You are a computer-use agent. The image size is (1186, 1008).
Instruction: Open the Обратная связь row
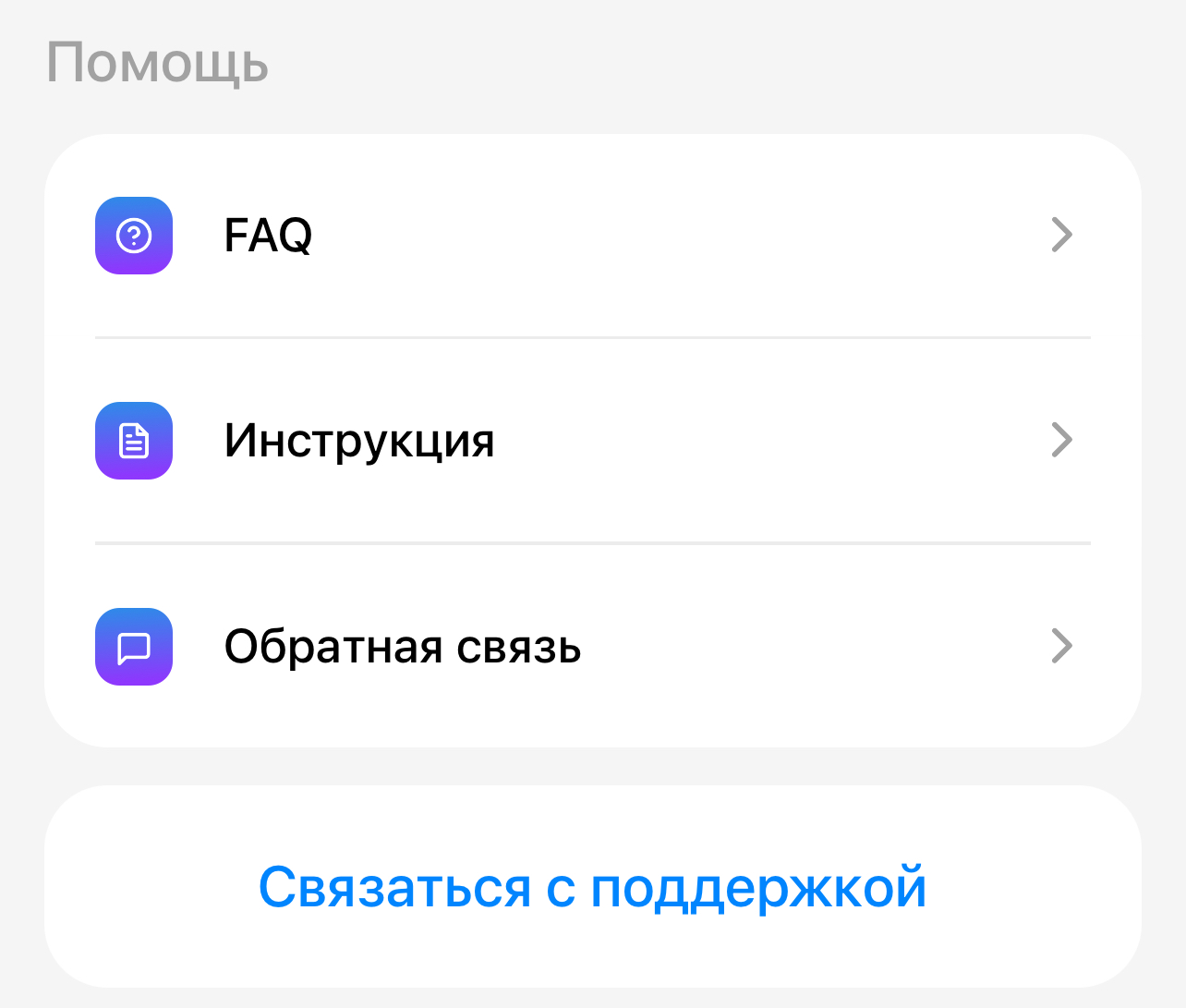coord(591,647)
